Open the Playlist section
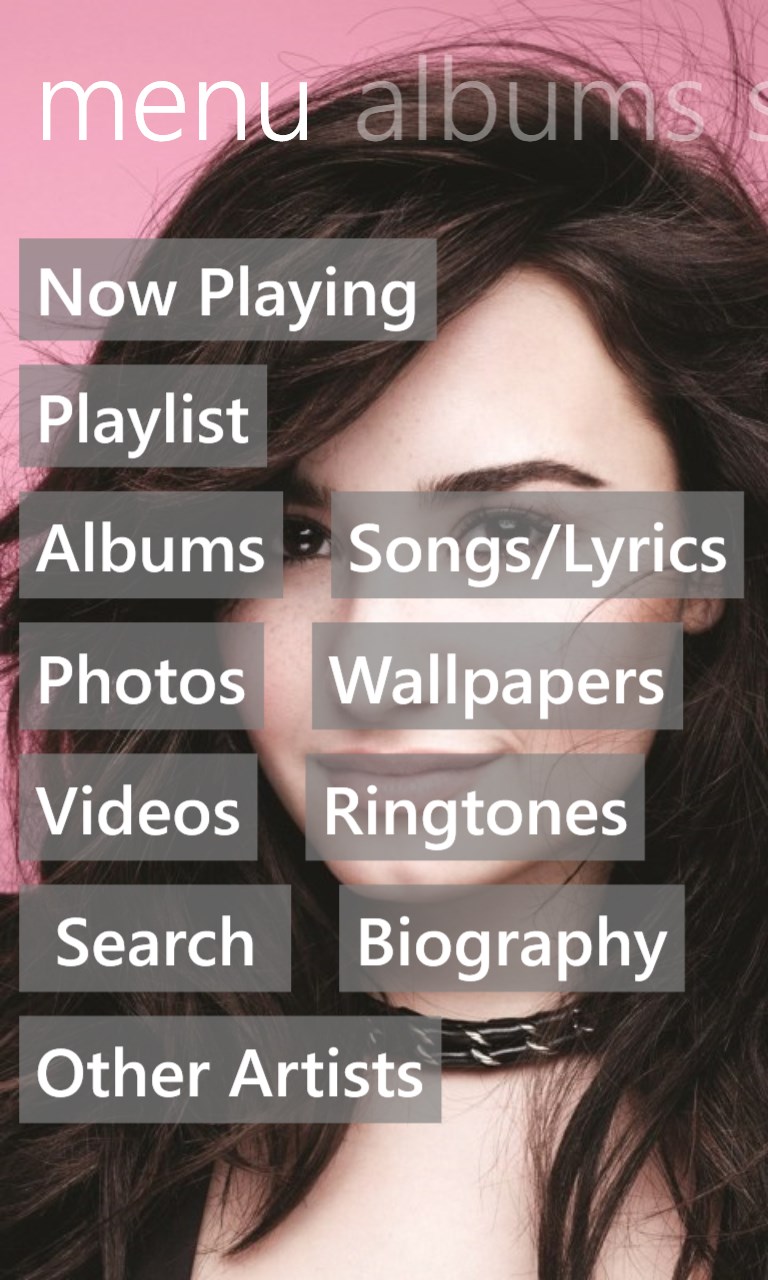 pyautogui.click(x=143, y=416)
